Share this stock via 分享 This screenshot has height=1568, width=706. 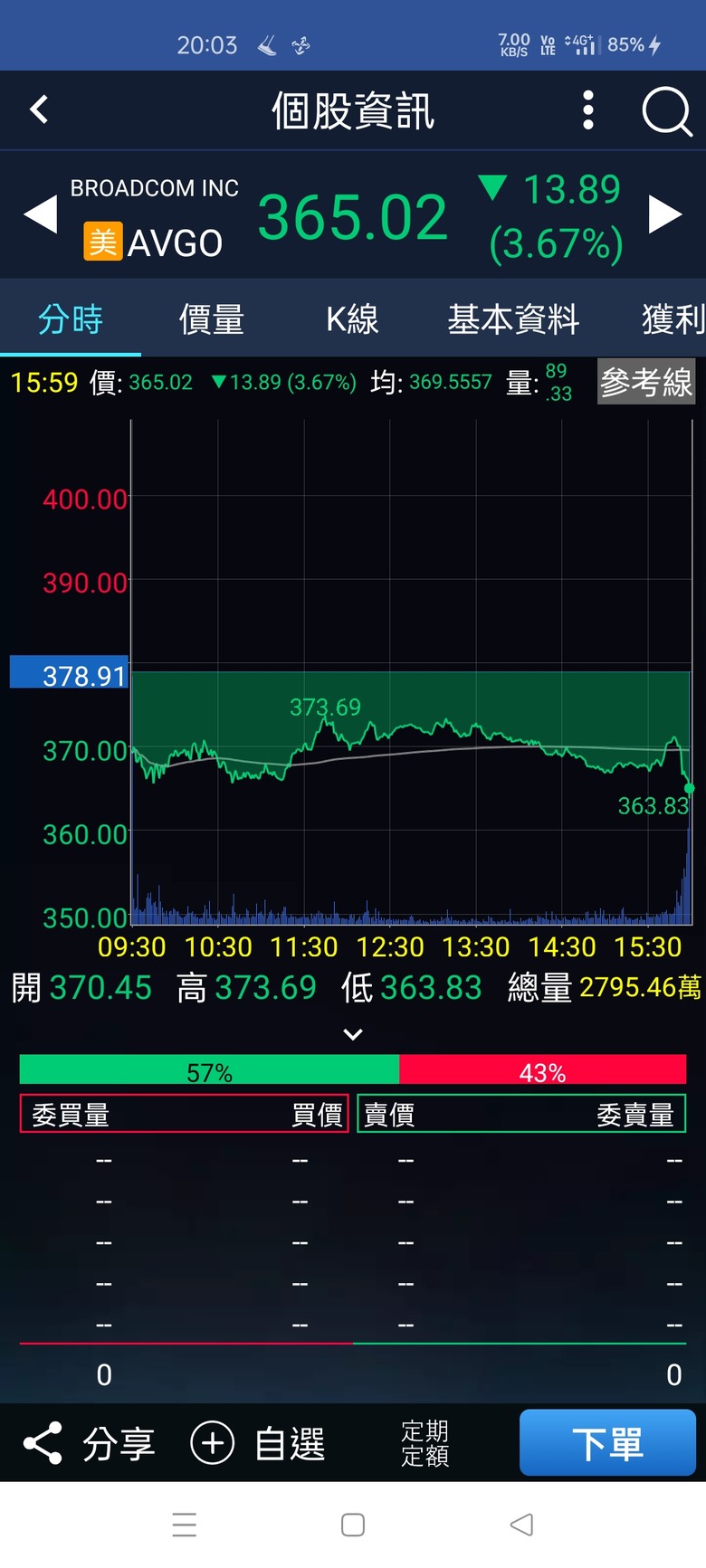pyautogui.click(x=89, y=1443)
